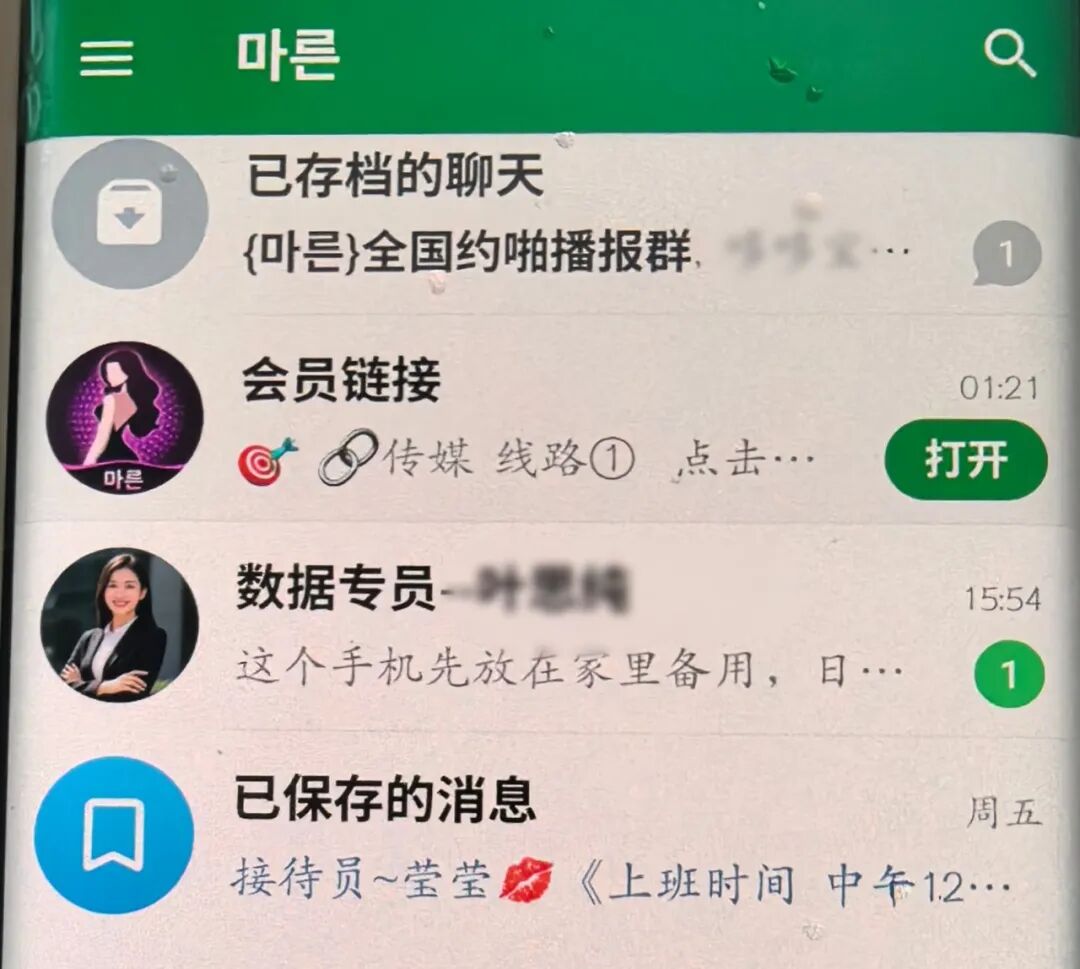Open the search icon

1009,54
